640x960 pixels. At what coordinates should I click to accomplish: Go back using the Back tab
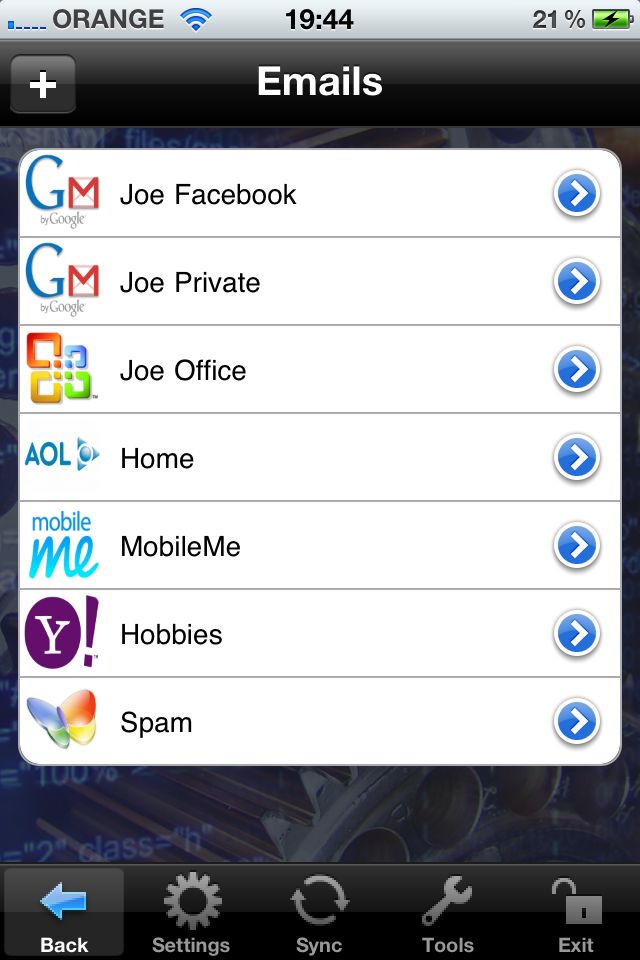64,912
